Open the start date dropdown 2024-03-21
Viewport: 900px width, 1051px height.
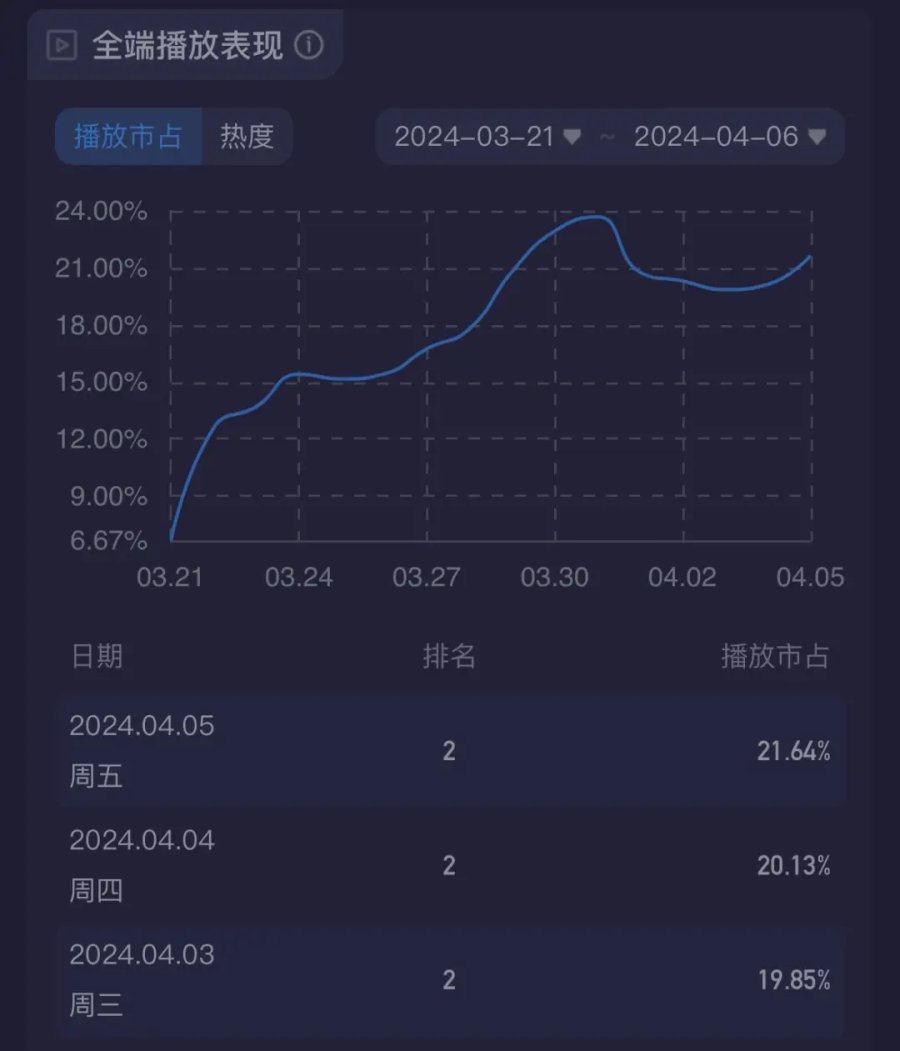pos(487,137)
